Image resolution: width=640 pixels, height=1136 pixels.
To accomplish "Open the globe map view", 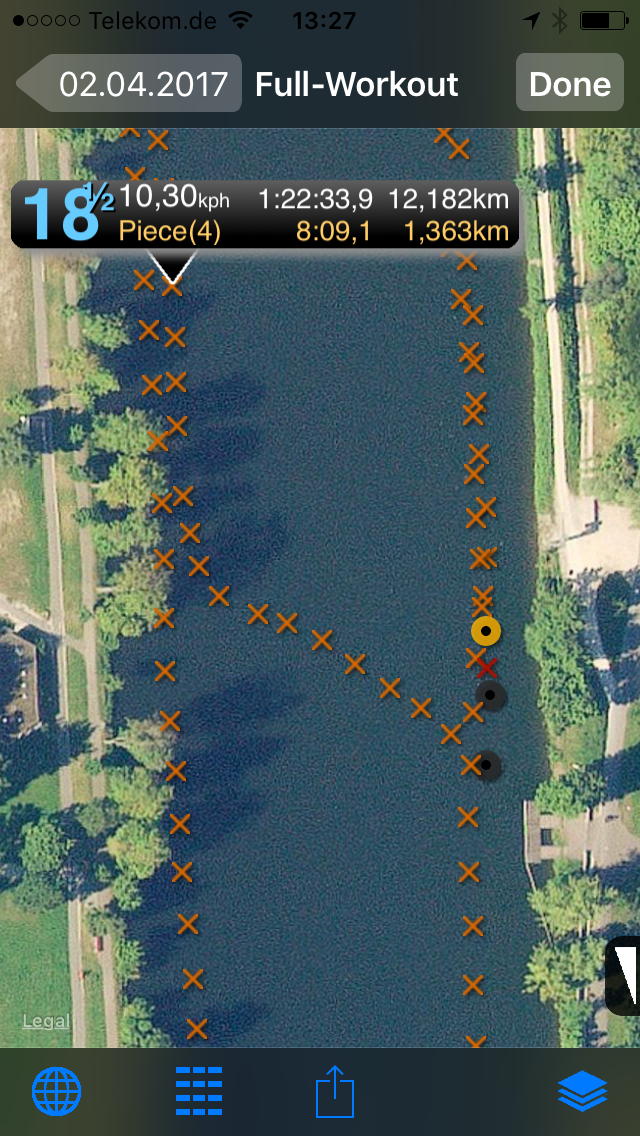I will pyautogui.click(x=56, y=1091).
